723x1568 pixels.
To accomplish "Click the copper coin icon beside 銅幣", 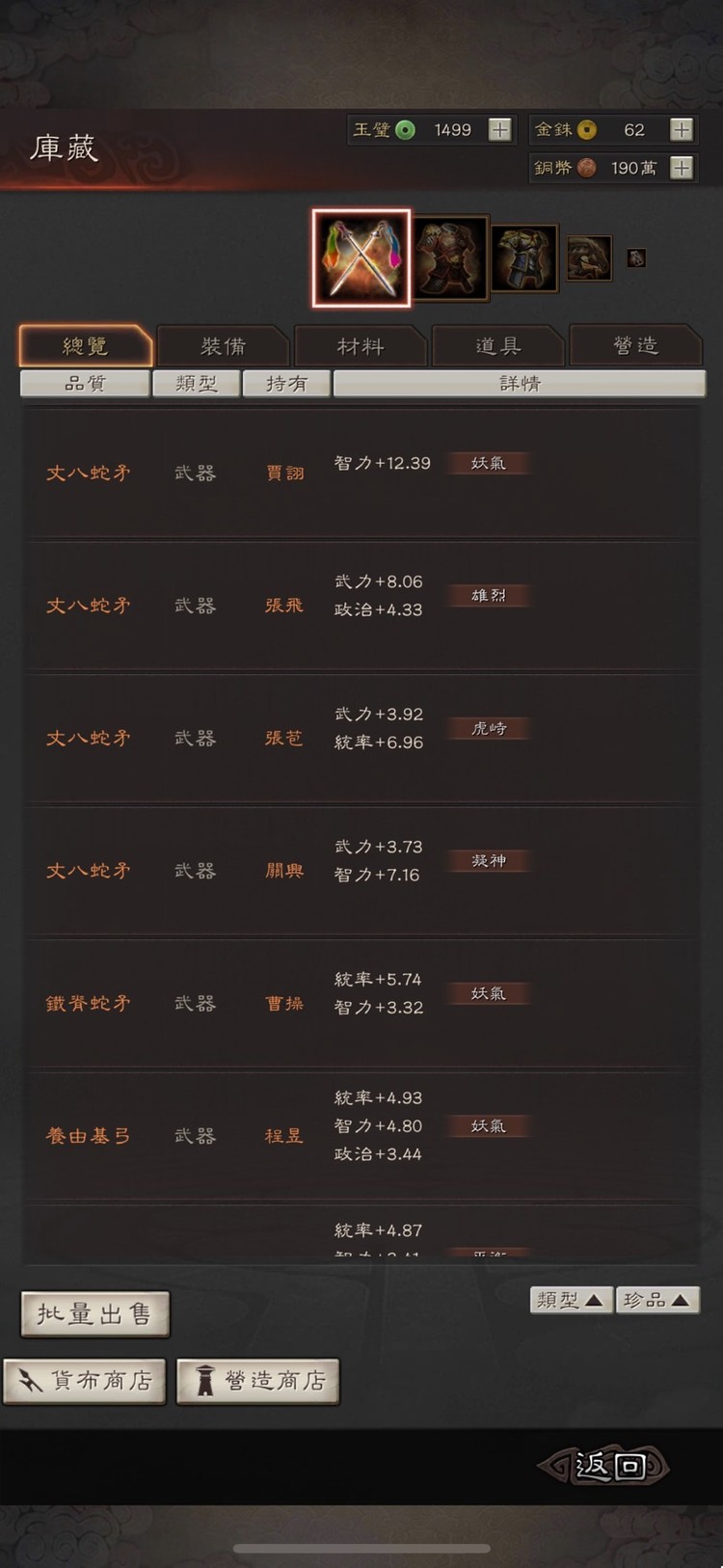I will coord(586,168).
